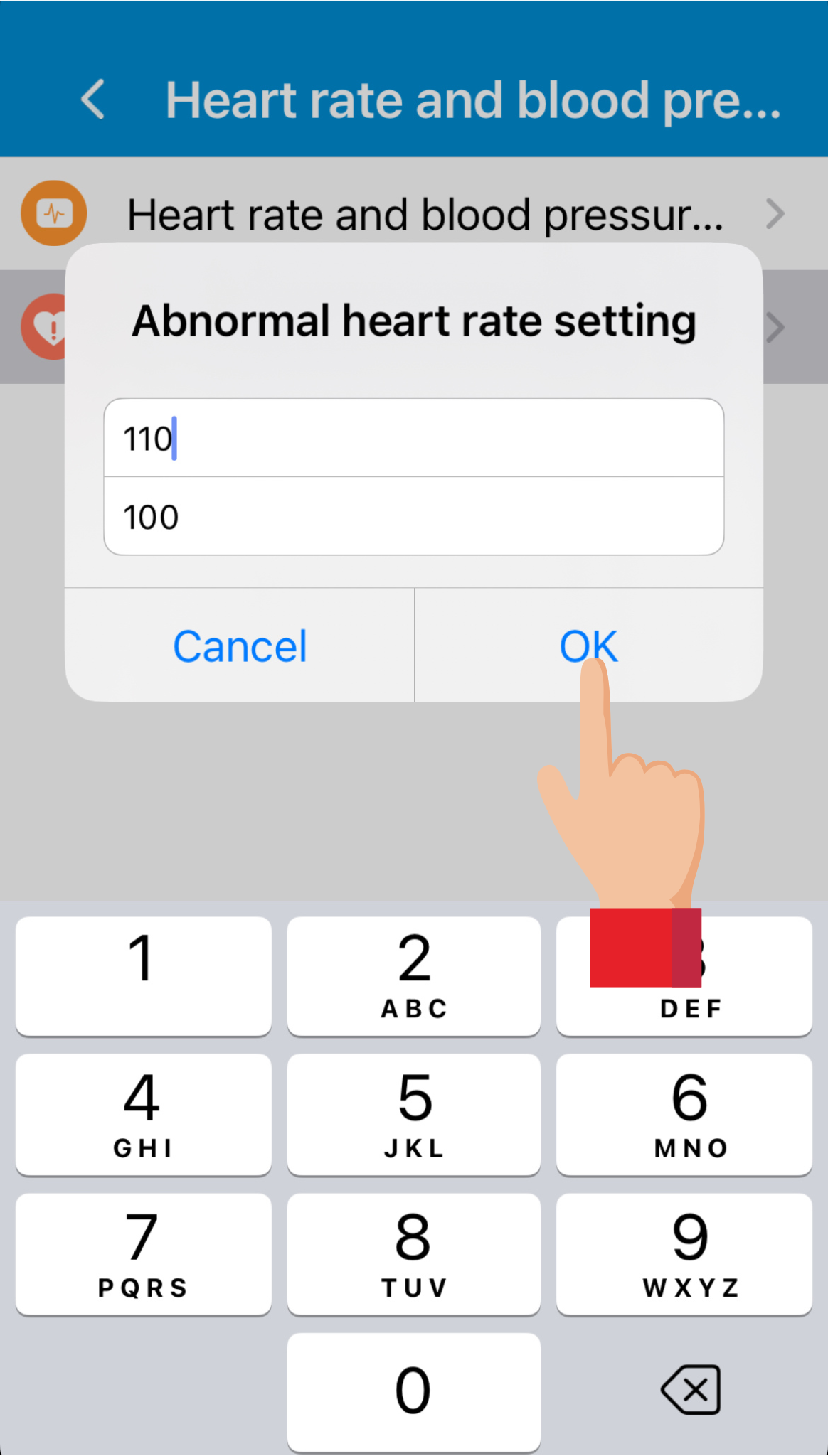This screenshot has height=1456, width=828.
Task: Confirm the heart rate setting with OK
Action: point(588,646)
